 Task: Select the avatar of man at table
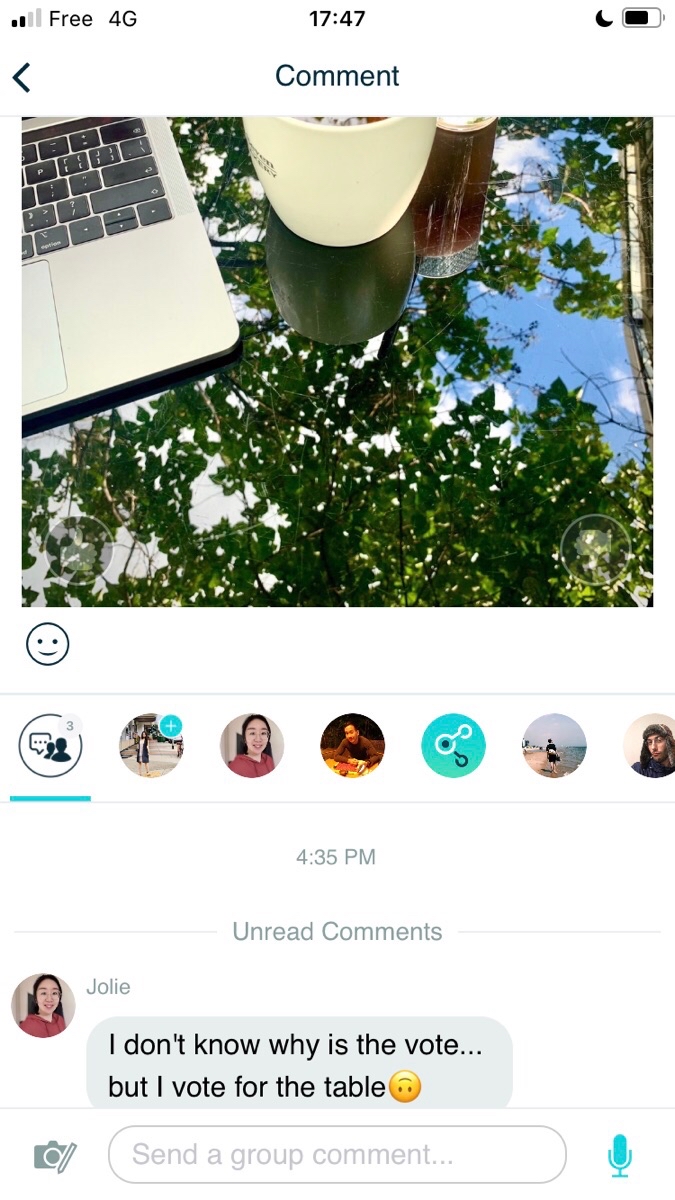(x=352, y=746)
